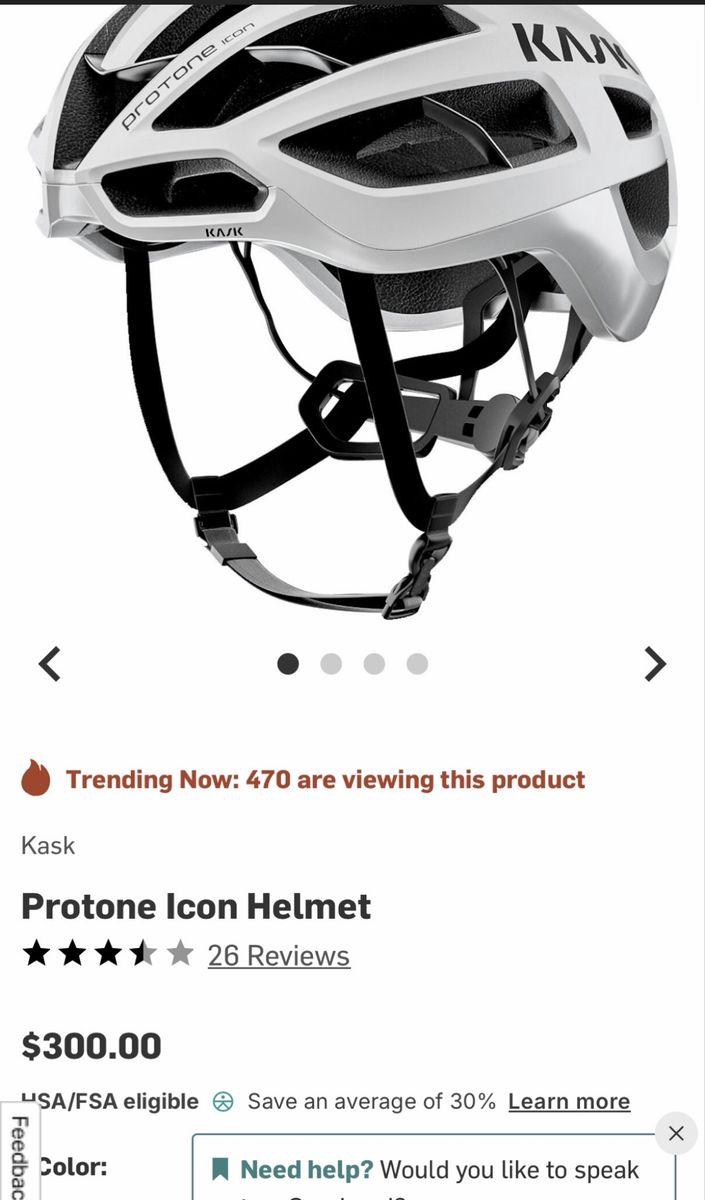Jump to the second image dot
Screen dimensions: 705x1200
(x=331, y=664)
